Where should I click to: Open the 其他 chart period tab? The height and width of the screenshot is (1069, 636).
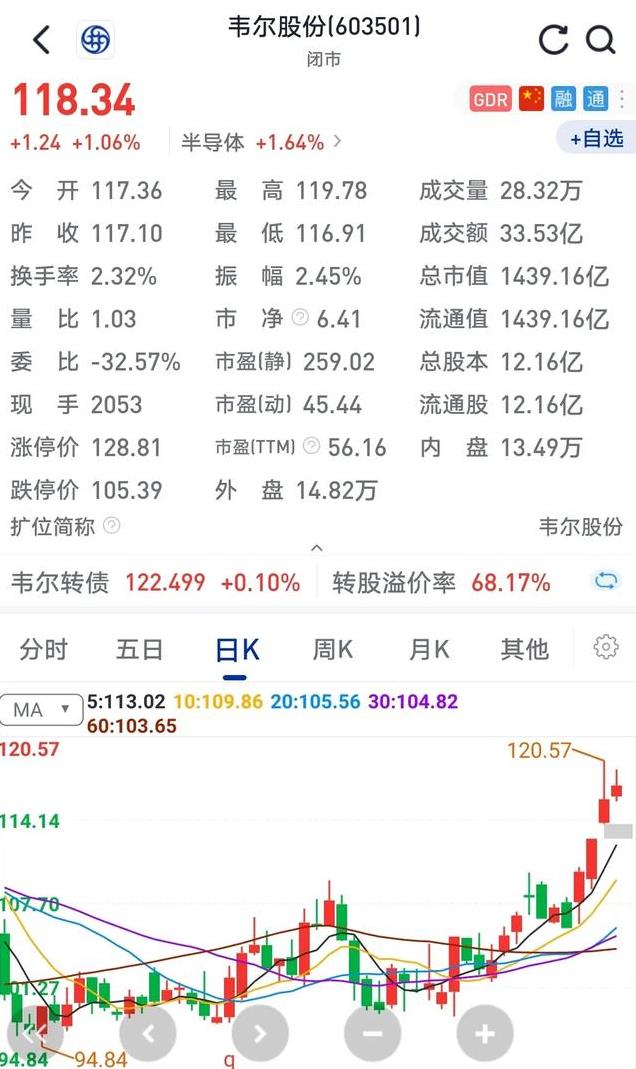pyautogui.click(x=524, y=649)
